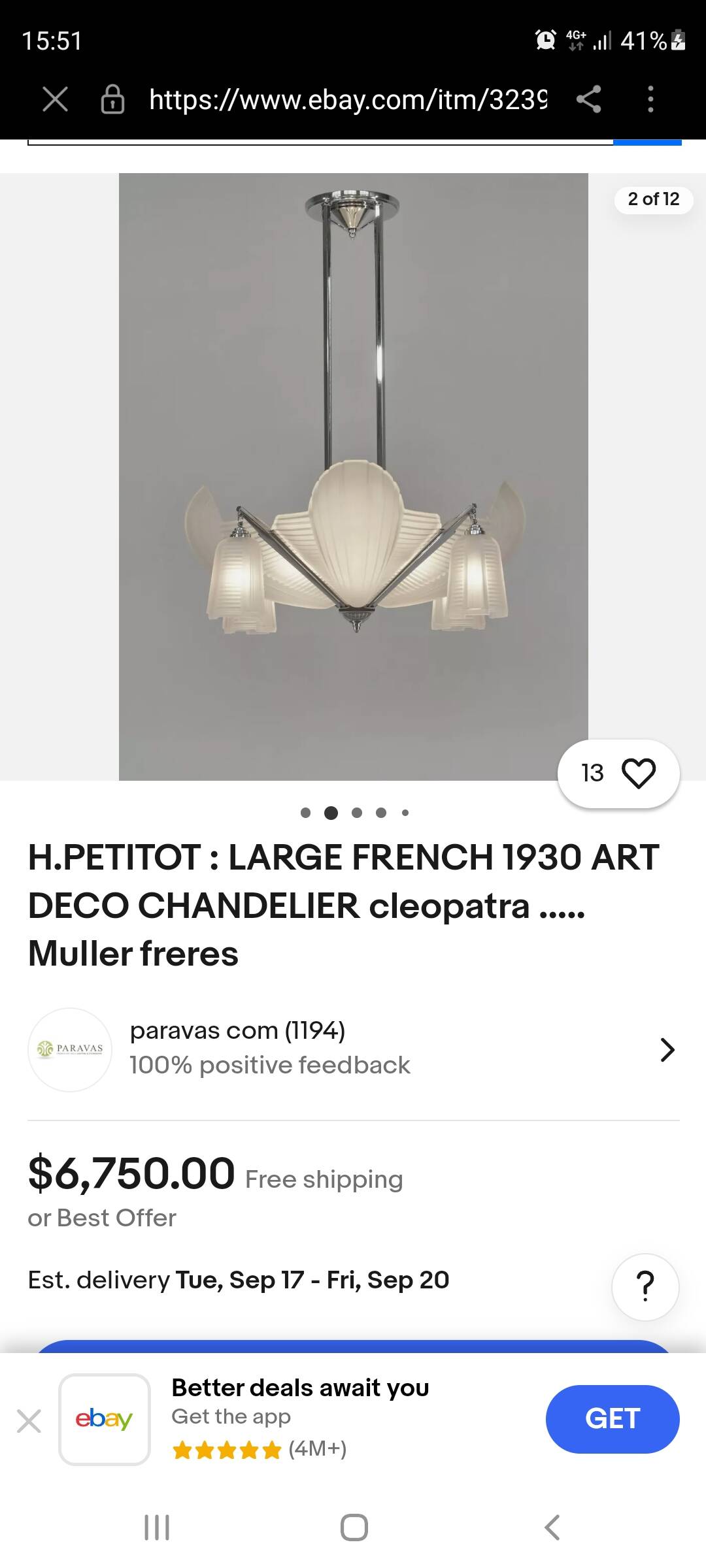The height and width of the screenshot is (1568, 706).
Task: Tap the Paravas seller logo
Action: pos(69,1049)
